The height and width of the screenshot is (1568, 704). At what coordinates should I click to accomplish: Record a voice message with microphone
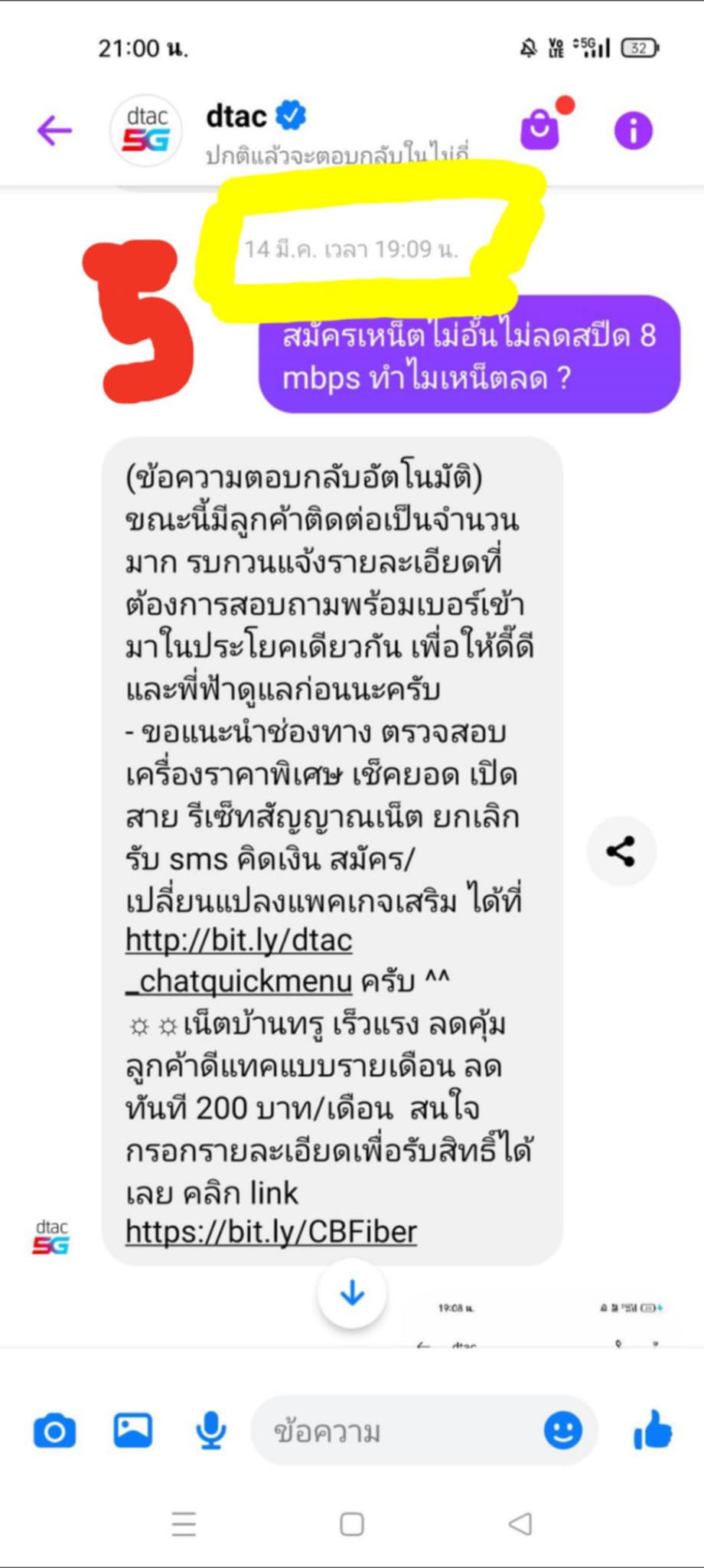pyautogui.click(x=210, y=1430)
